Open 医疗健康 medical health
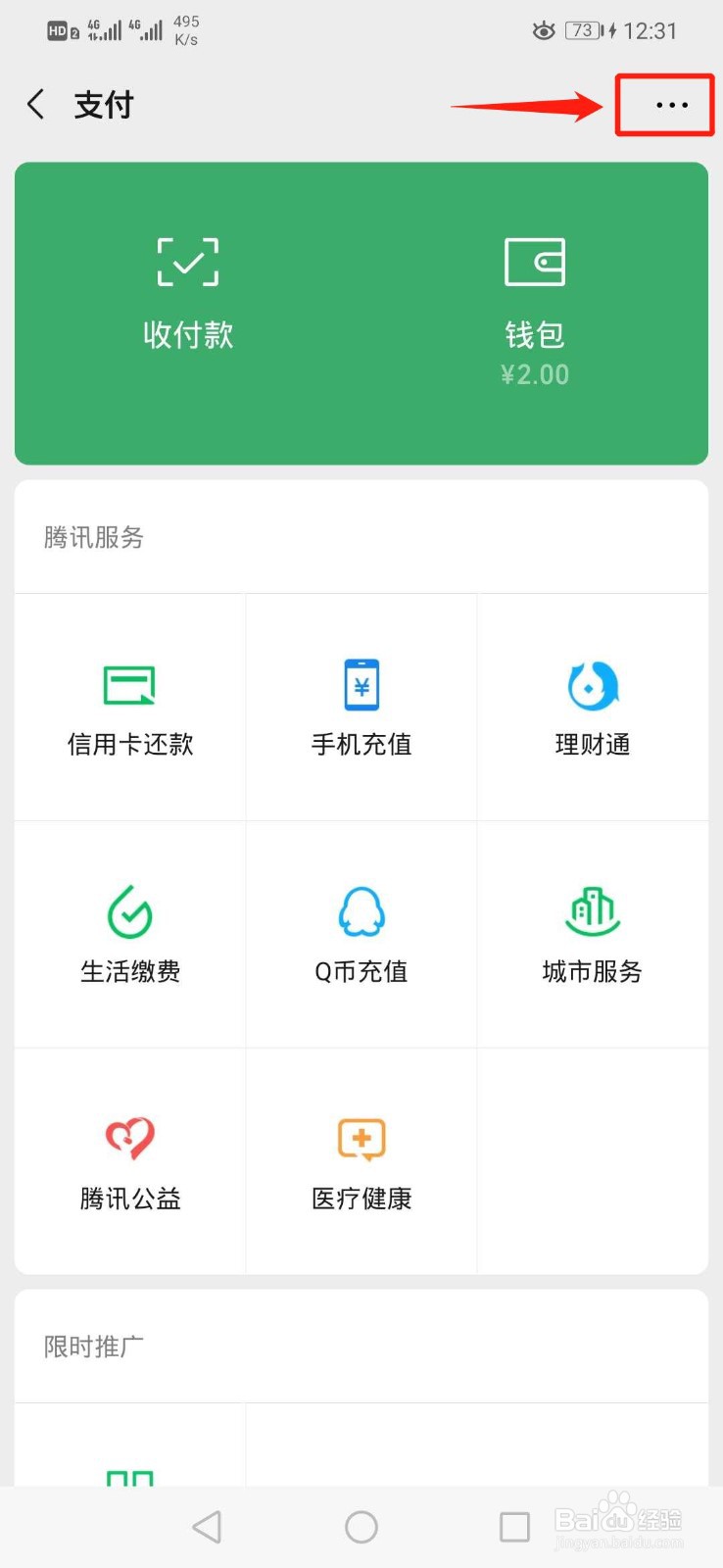Screen dimensions: 723x1568 coord(361,1161)
